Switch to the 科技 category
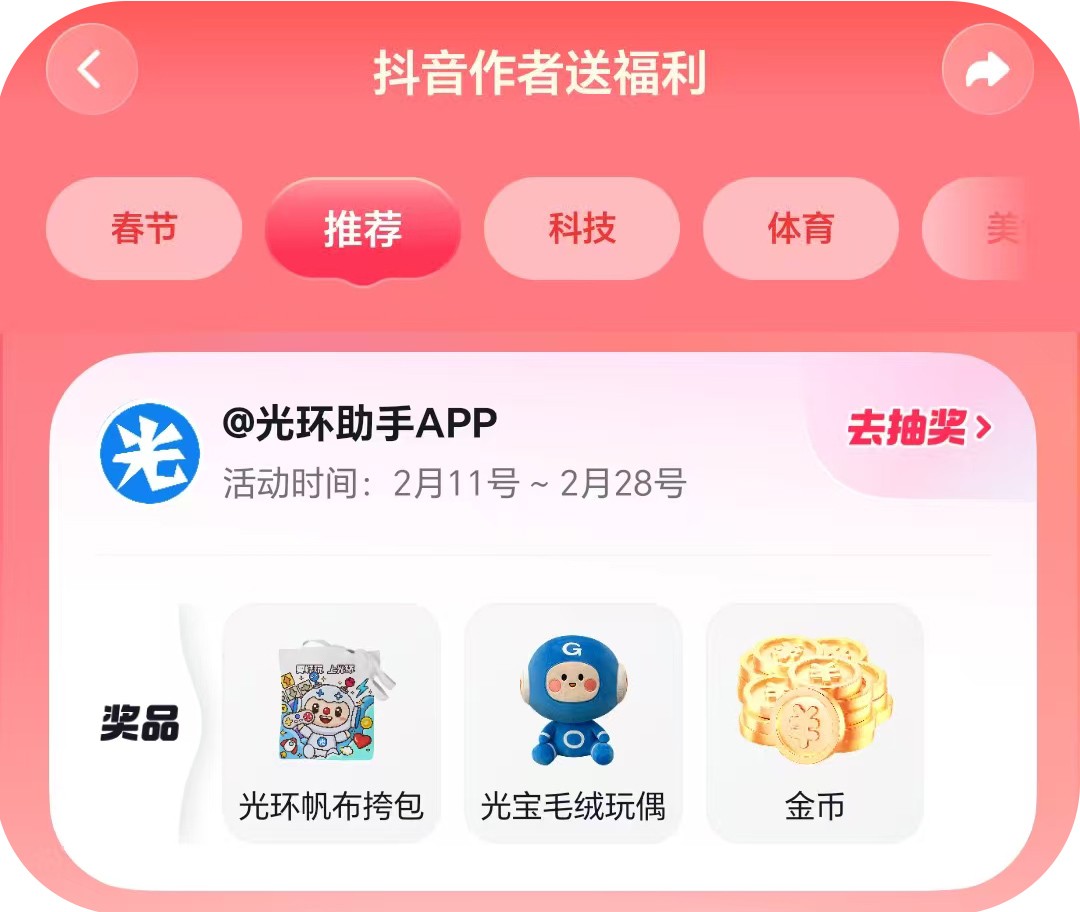Screen dimensions: 1080x912 click(581, 229)
